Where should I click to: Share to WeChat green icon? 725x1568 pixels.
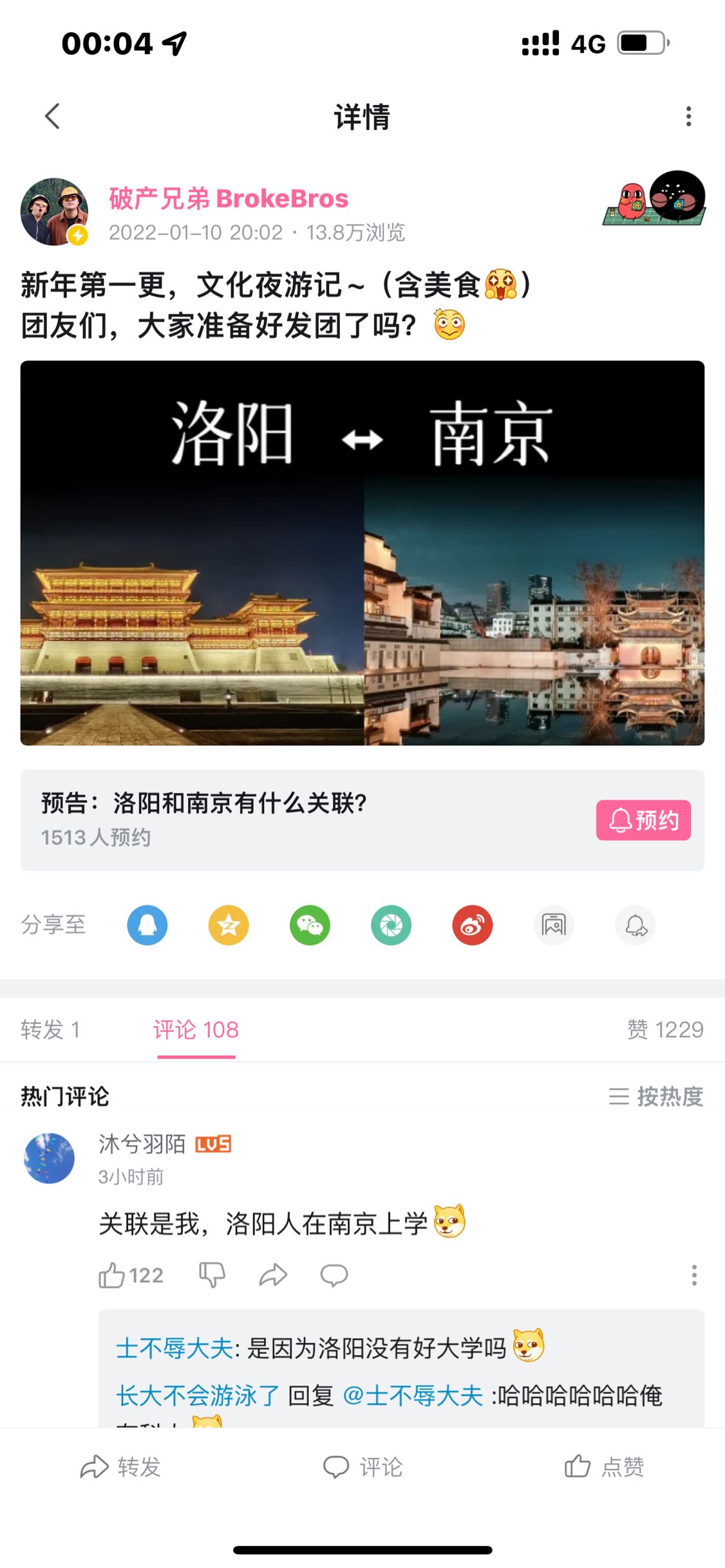[310, 925]
